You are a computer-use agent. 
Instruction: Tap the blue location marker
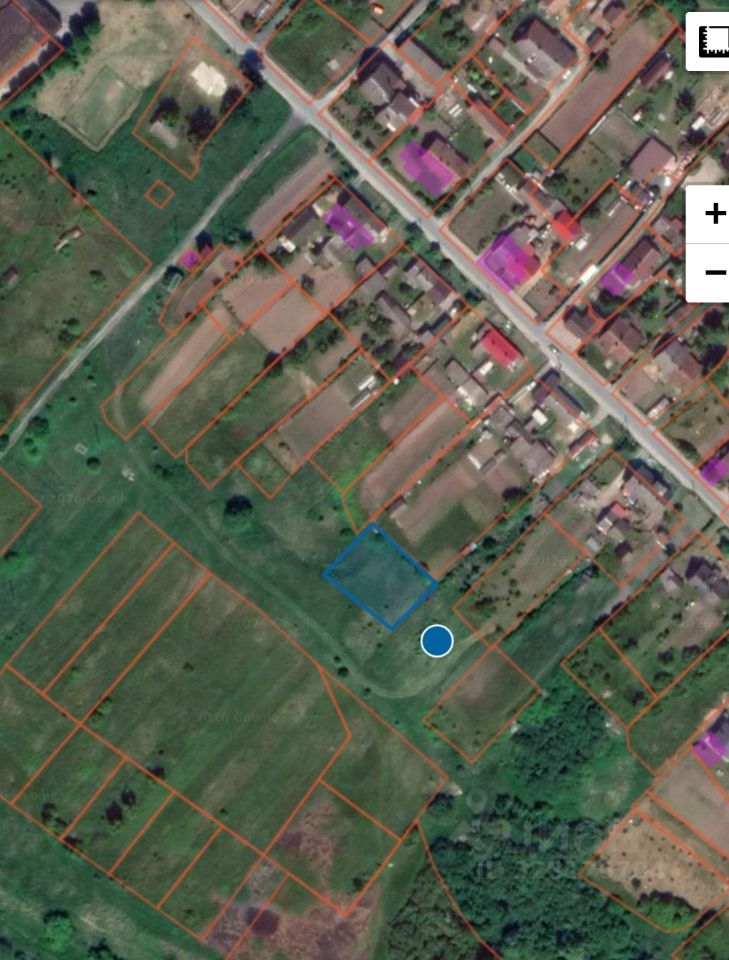pyautogui.click(x=437, y=641)
